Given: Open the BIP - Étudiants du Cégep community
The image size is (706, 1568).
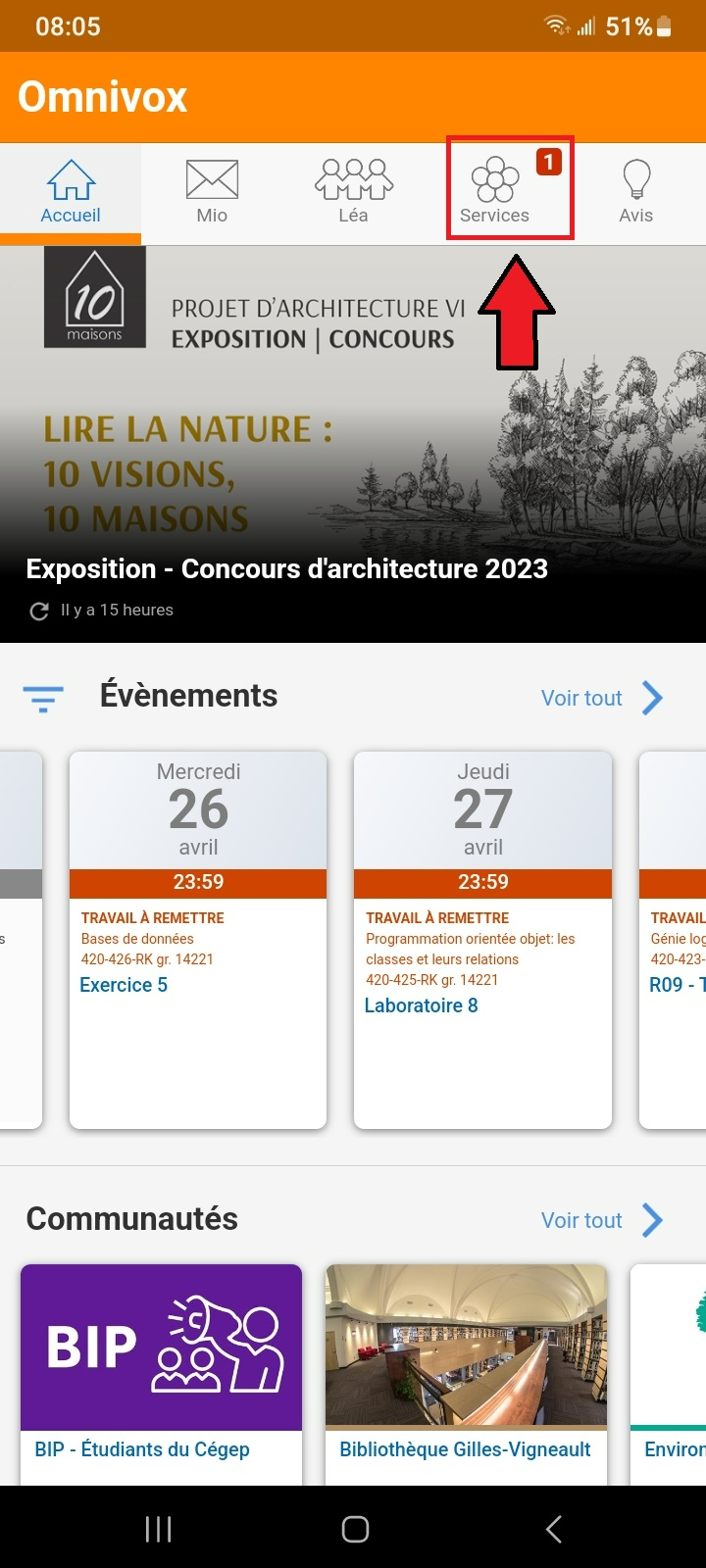Looking at the screenshot, I should point(161,1374).
